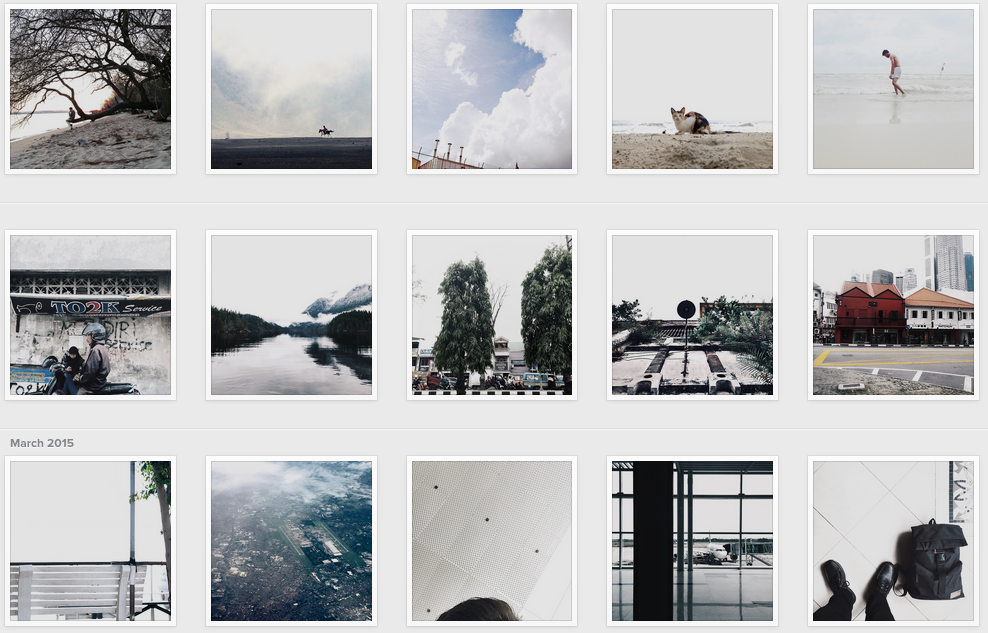
Task: Open the round sign on rooftop photo
Action: click(692, 315)
